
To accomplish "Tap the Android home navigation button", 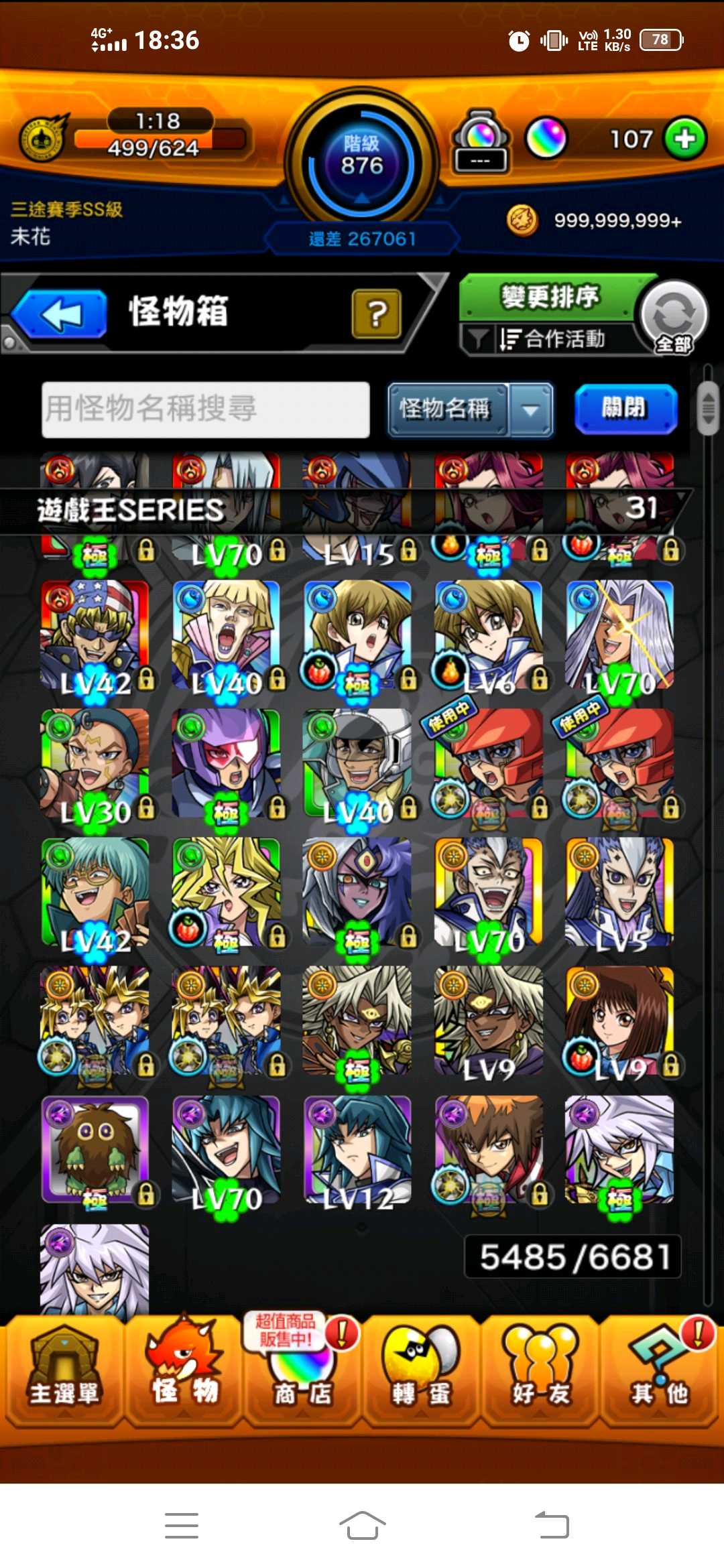I will (x=362, y=1526).
